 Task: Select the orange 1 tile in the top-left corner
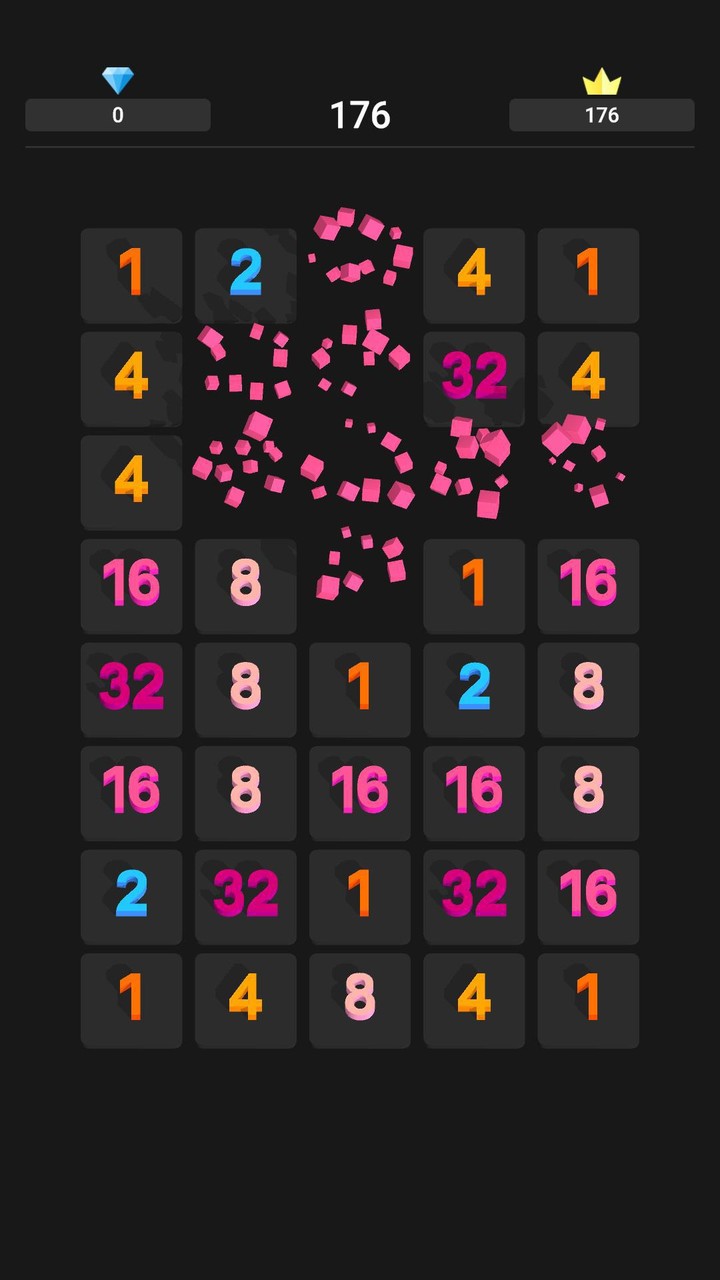(131, 276)
